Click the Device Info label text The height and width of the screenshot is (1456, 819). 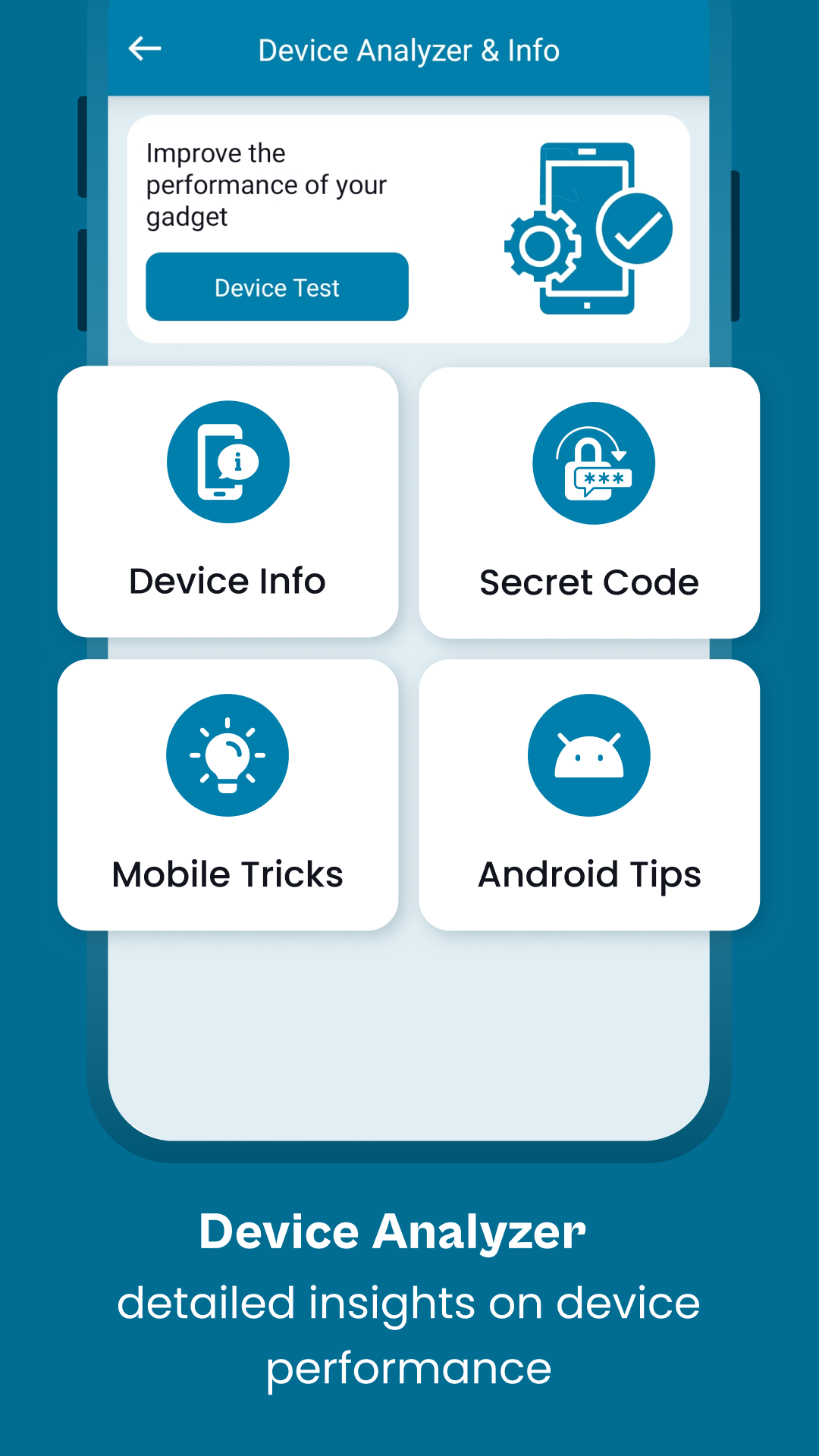[227, 582]
